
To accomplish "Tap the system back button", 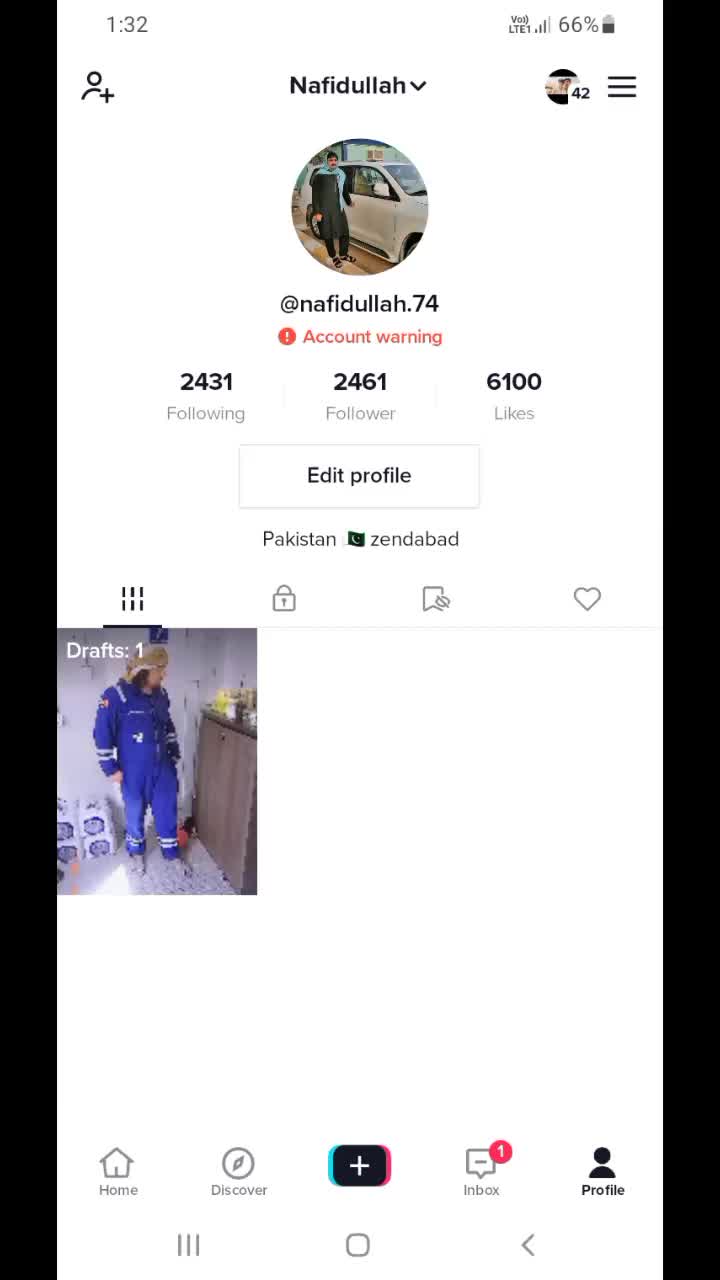I will [x=528, y=1245].
